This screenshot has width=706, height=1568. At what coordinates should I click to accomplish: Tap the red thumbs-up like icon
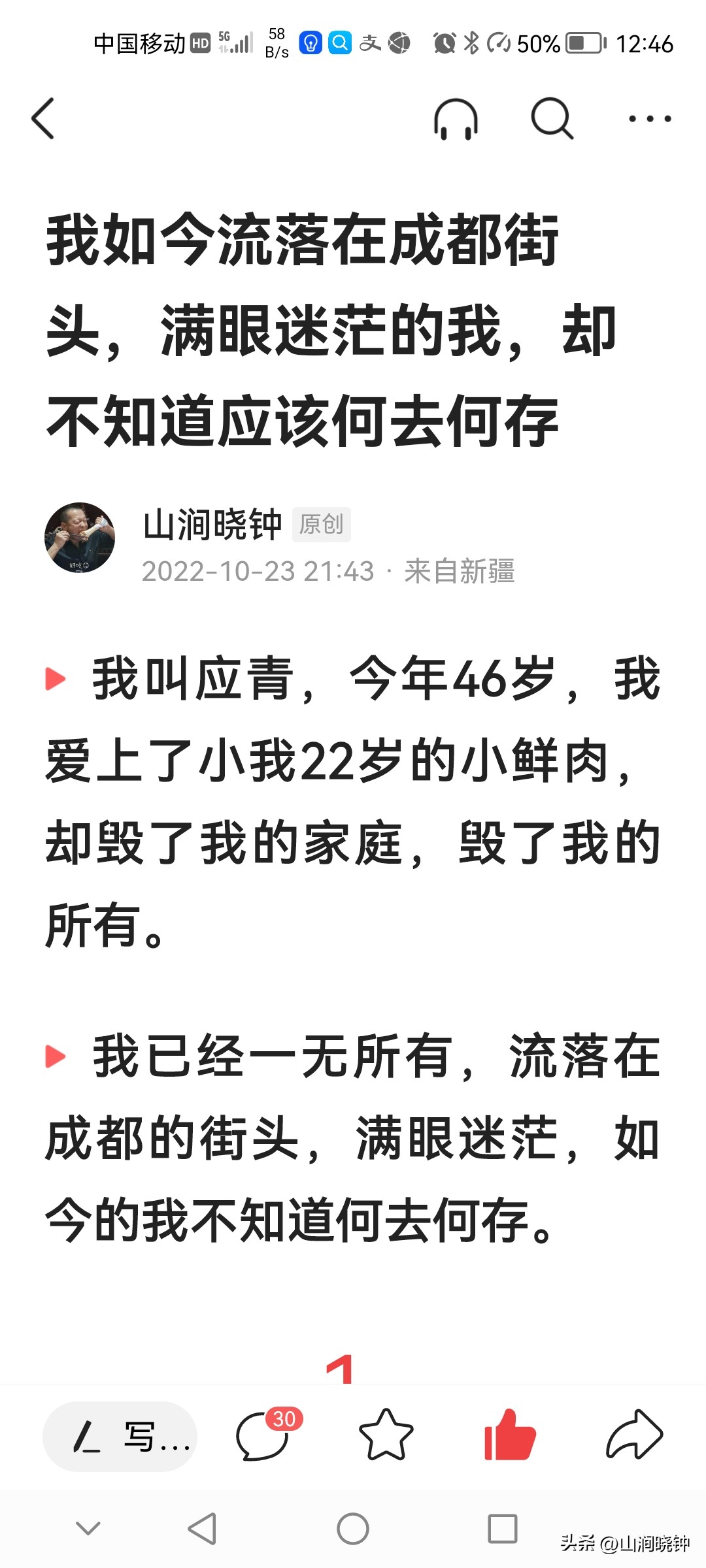(509, 1435)
